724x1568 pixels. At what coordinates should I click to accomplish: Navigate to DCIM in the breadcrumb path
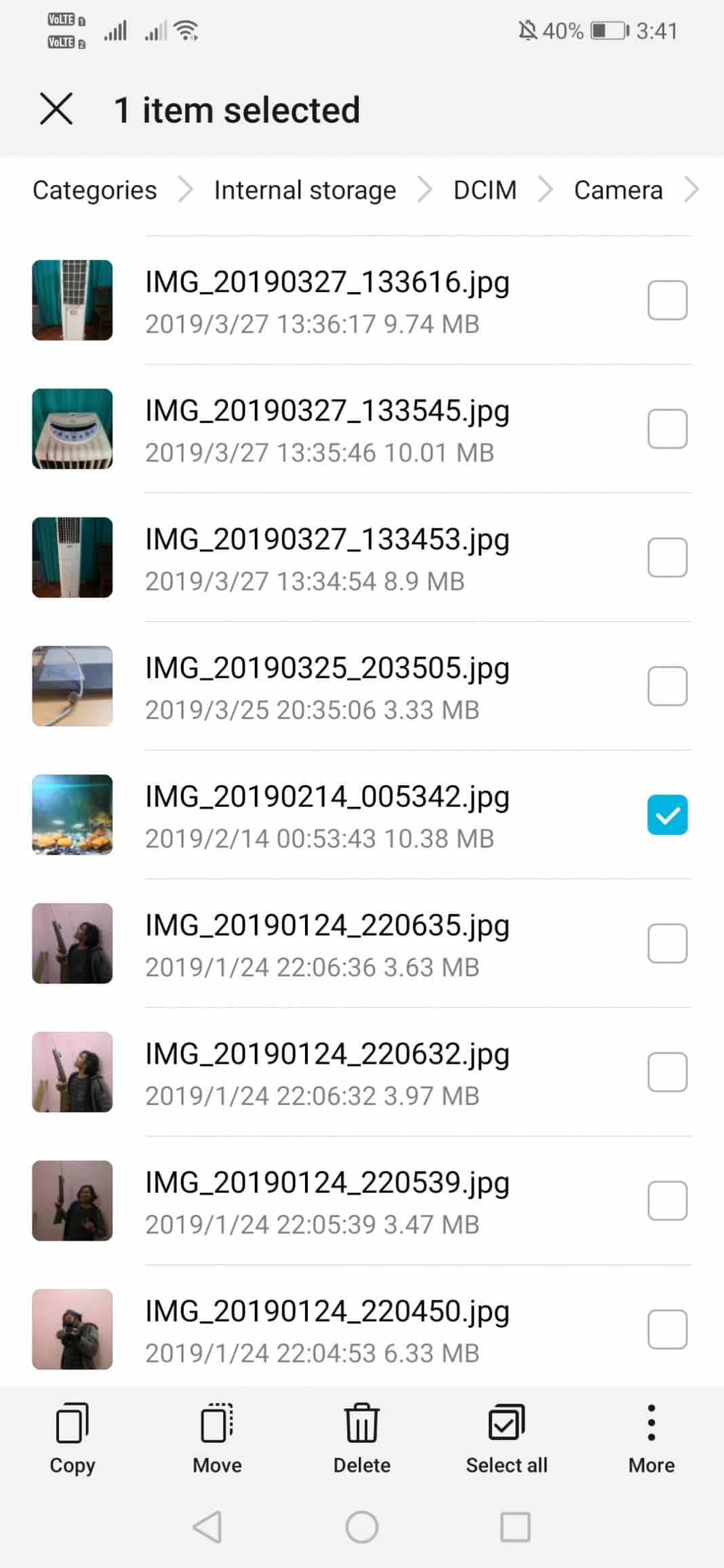[x=484, y=190]
